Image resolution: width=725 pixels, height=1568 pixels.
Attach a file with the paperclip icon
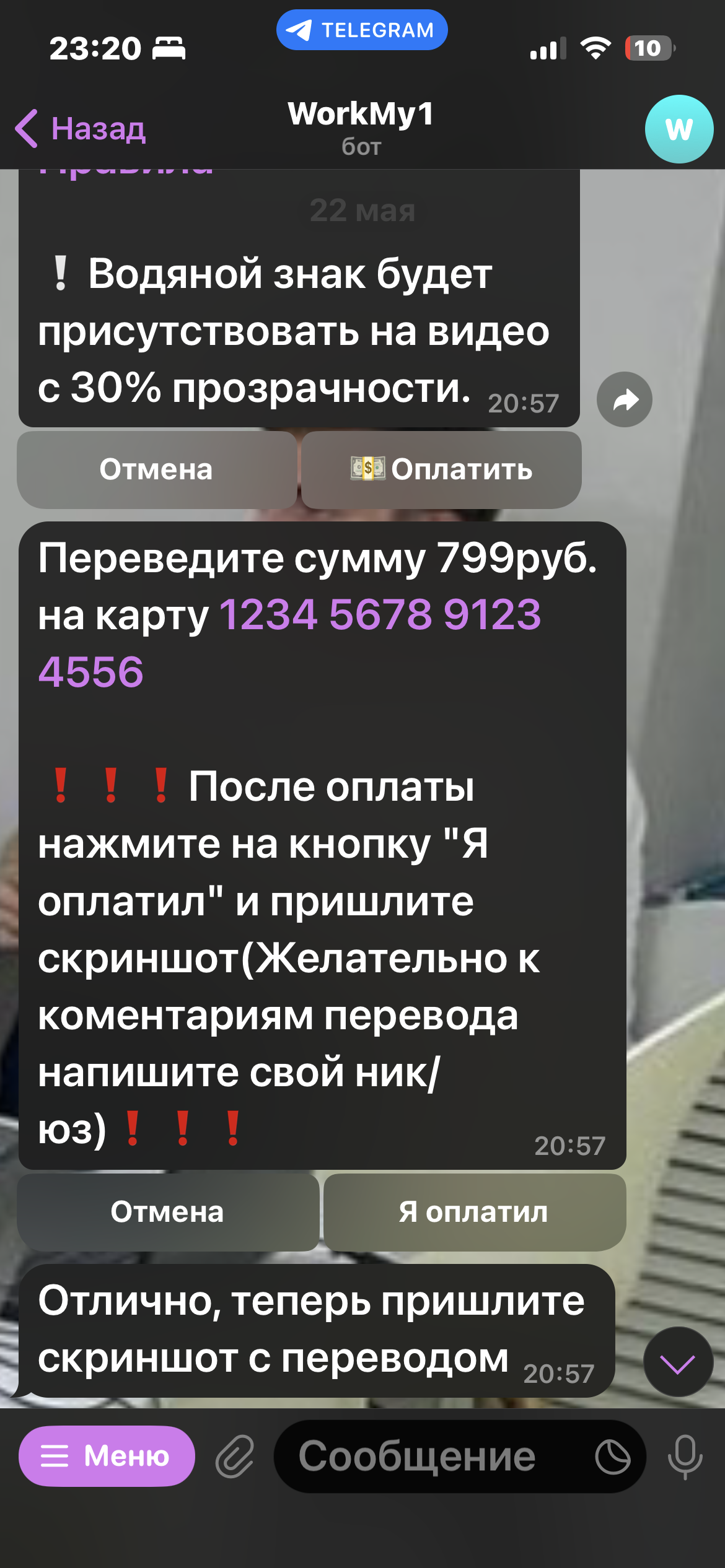click(x=235, y=1457)
